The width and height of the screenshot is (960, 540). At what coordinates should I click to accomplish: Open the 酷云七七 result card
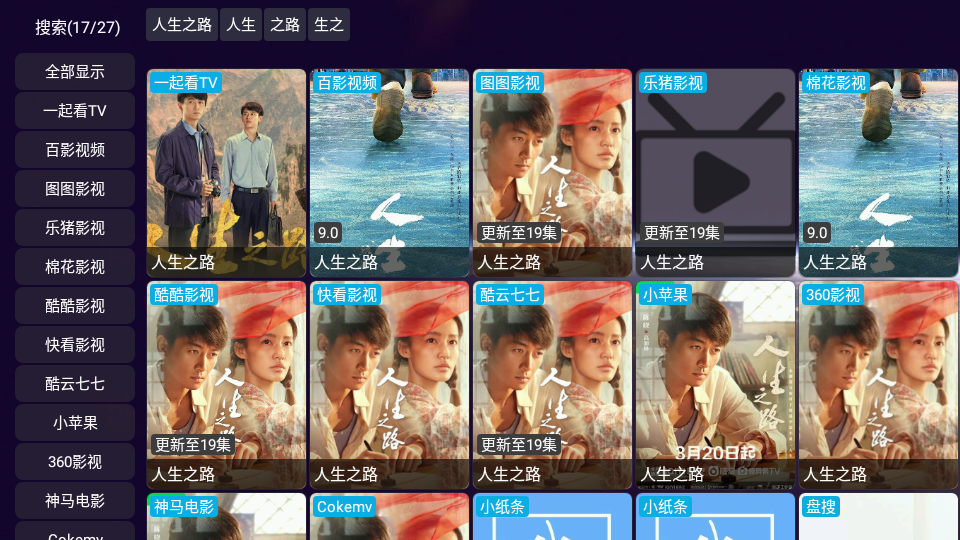(552, 384)
